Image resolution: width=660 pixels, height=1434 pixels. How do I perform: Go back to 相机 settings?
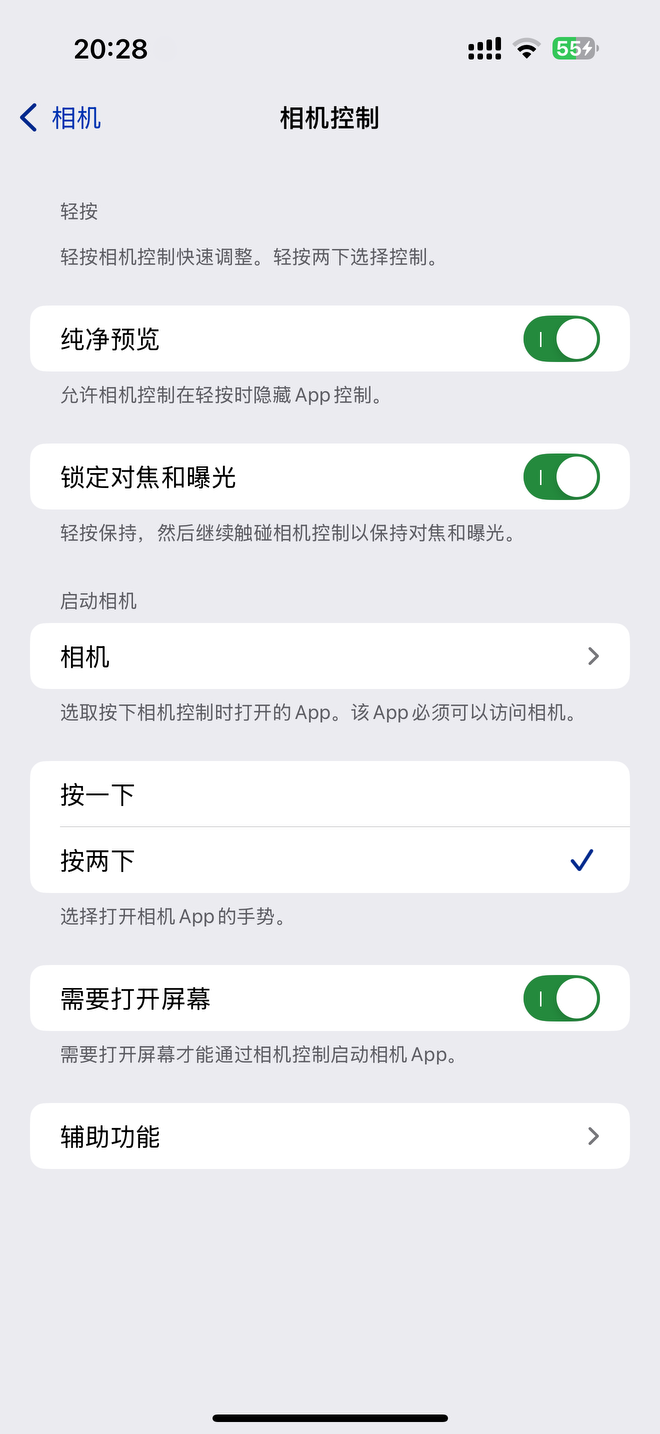coord(60,118)
